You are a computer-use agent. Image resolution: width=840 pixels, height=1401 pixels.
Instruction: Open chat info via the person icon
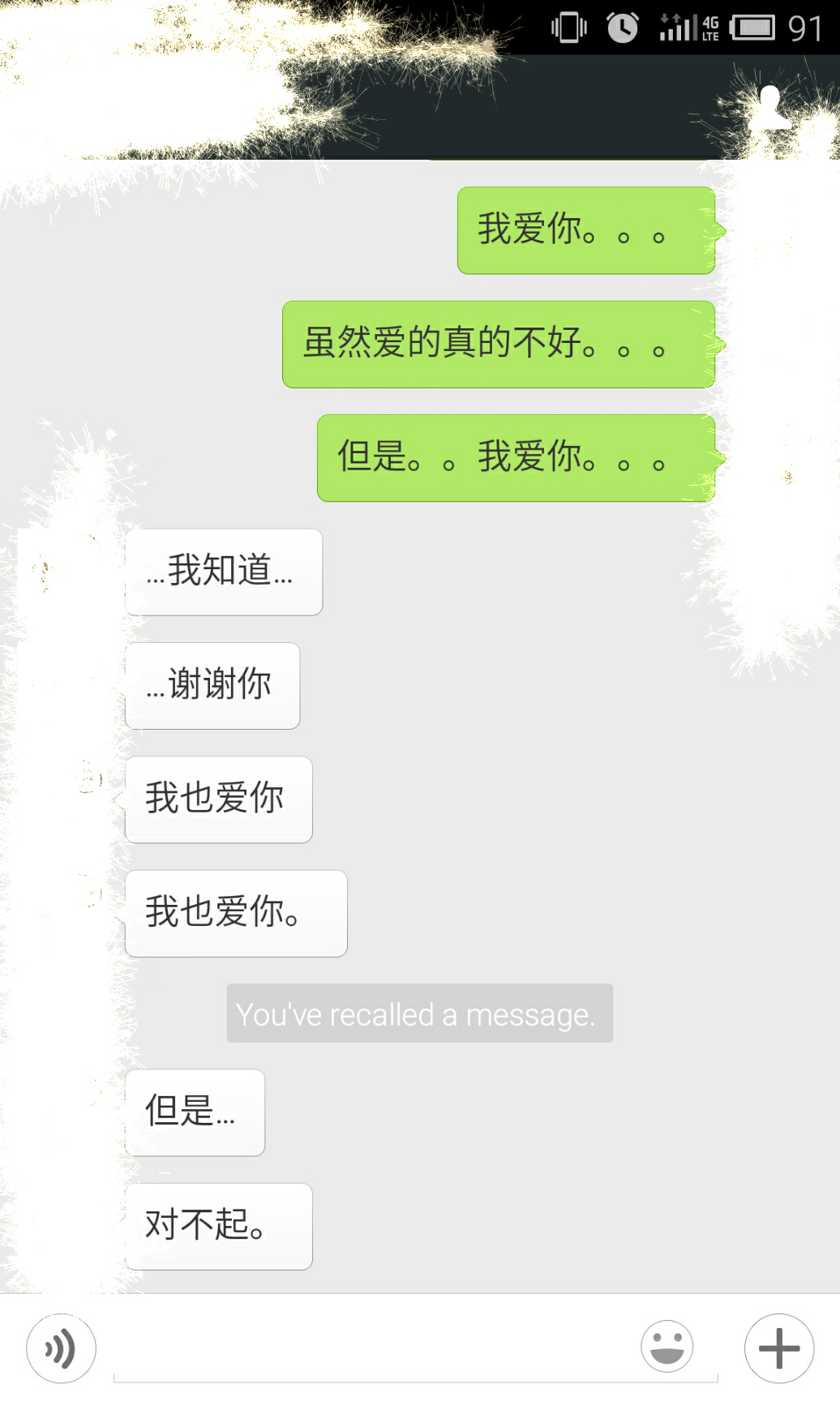point(769,108)
